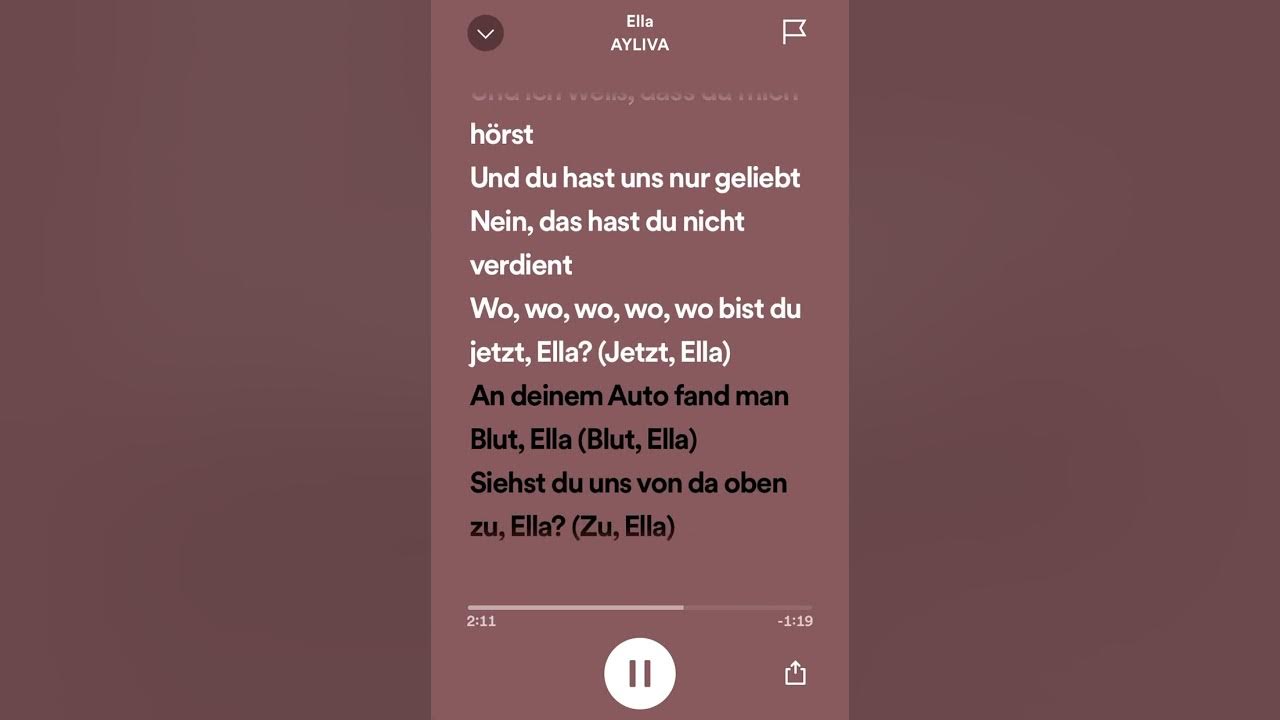Image resolution: width=1280 pixels, height=720 pixels.
Task: Jump to lyric line 'Siehst du uns von da oben'
Action: pyautogui.click(x=628, y=483)
